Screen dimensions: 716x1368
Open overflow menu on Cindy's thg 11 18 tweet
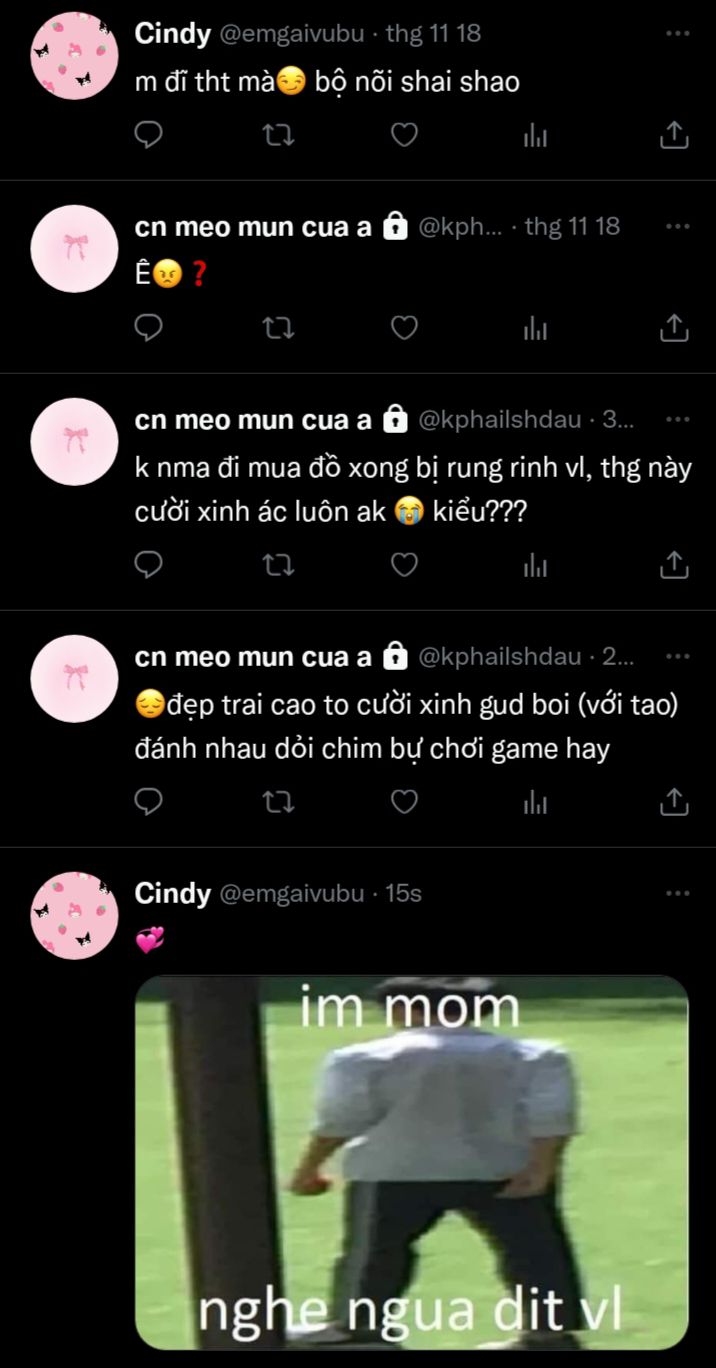[x=678, y=34]
